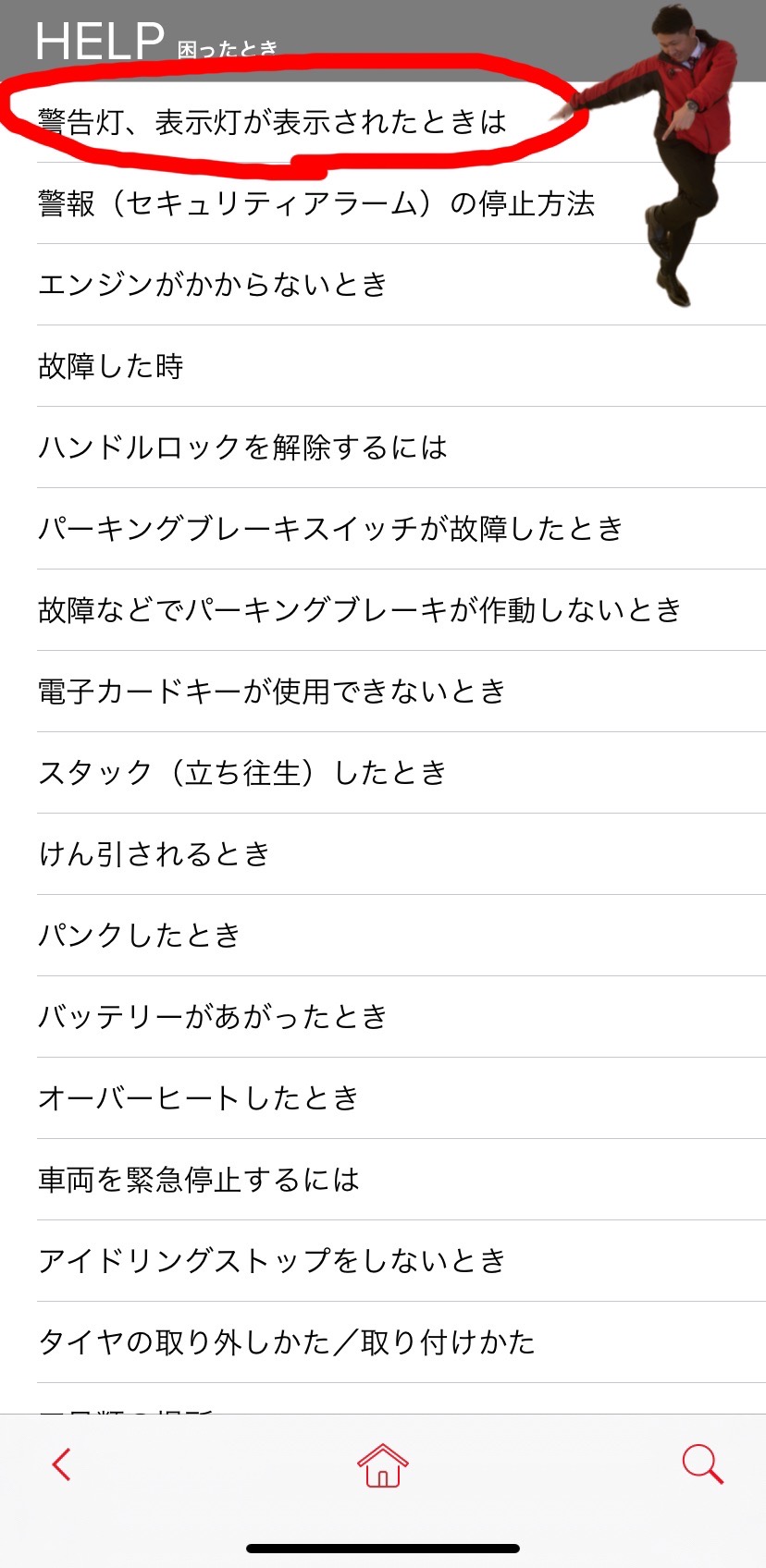Viewport: 766px width, 1568px height.
Task: Open オーバーヒートしたとき
Action: point(383,1098)
